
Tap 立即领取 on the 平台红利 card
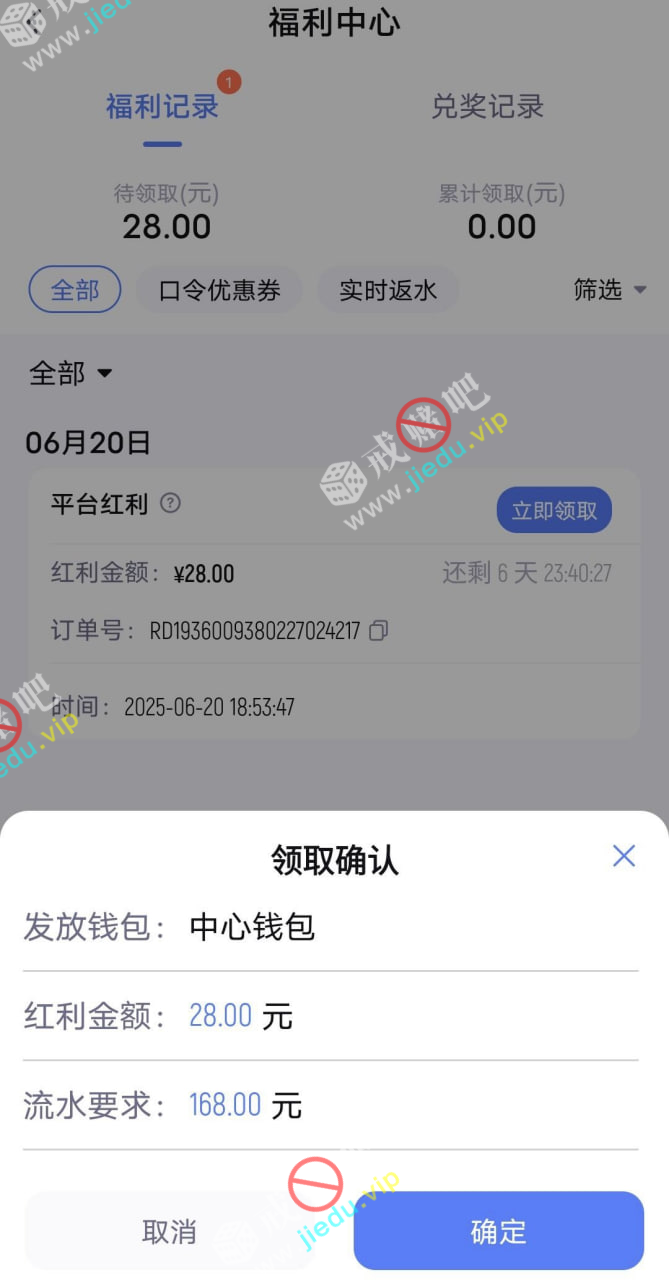(554, 511)
